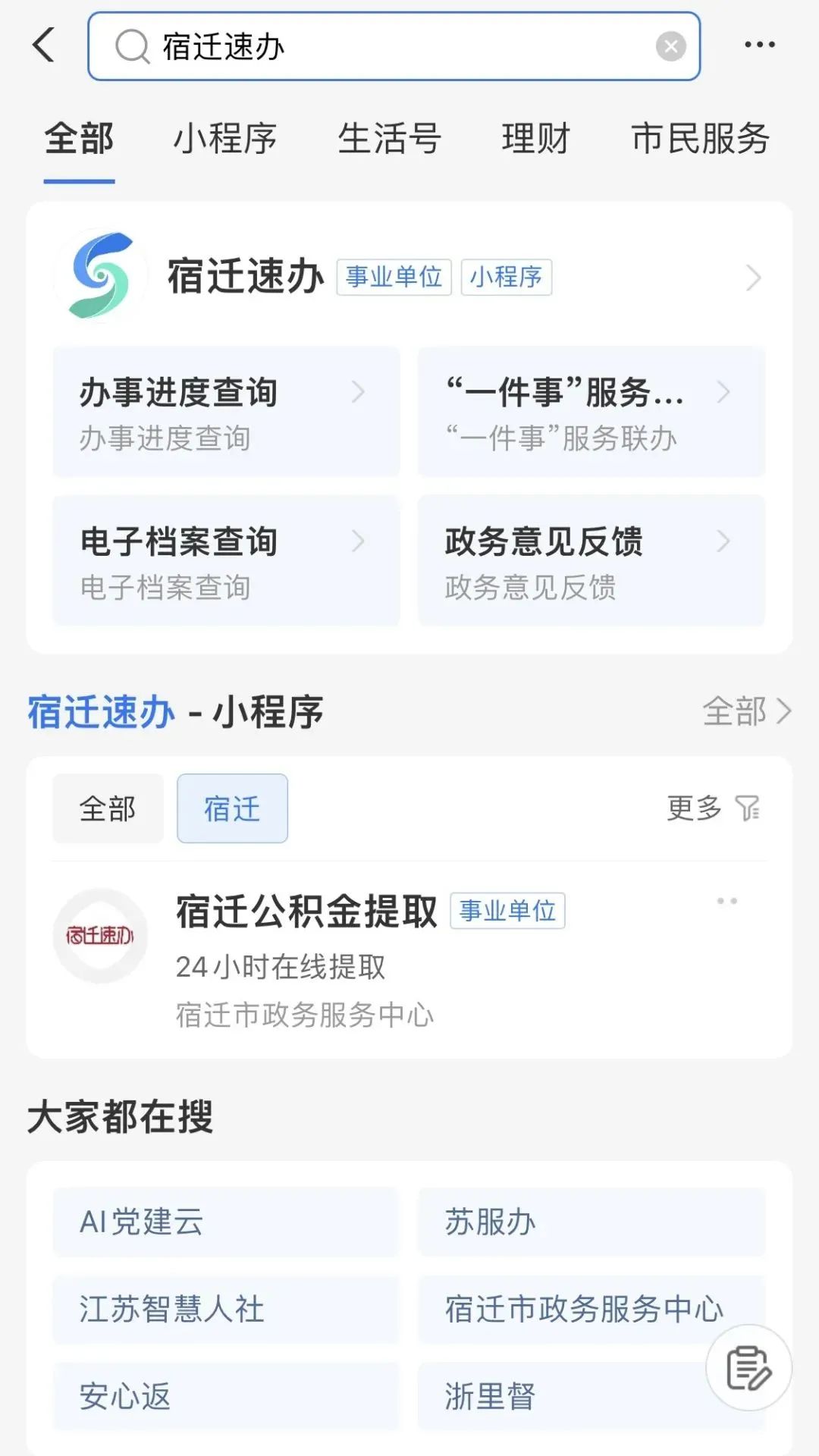819x1456 pixels.
Task: Select the 宿迁 filter chip
Action: click(x=232, y=808)
